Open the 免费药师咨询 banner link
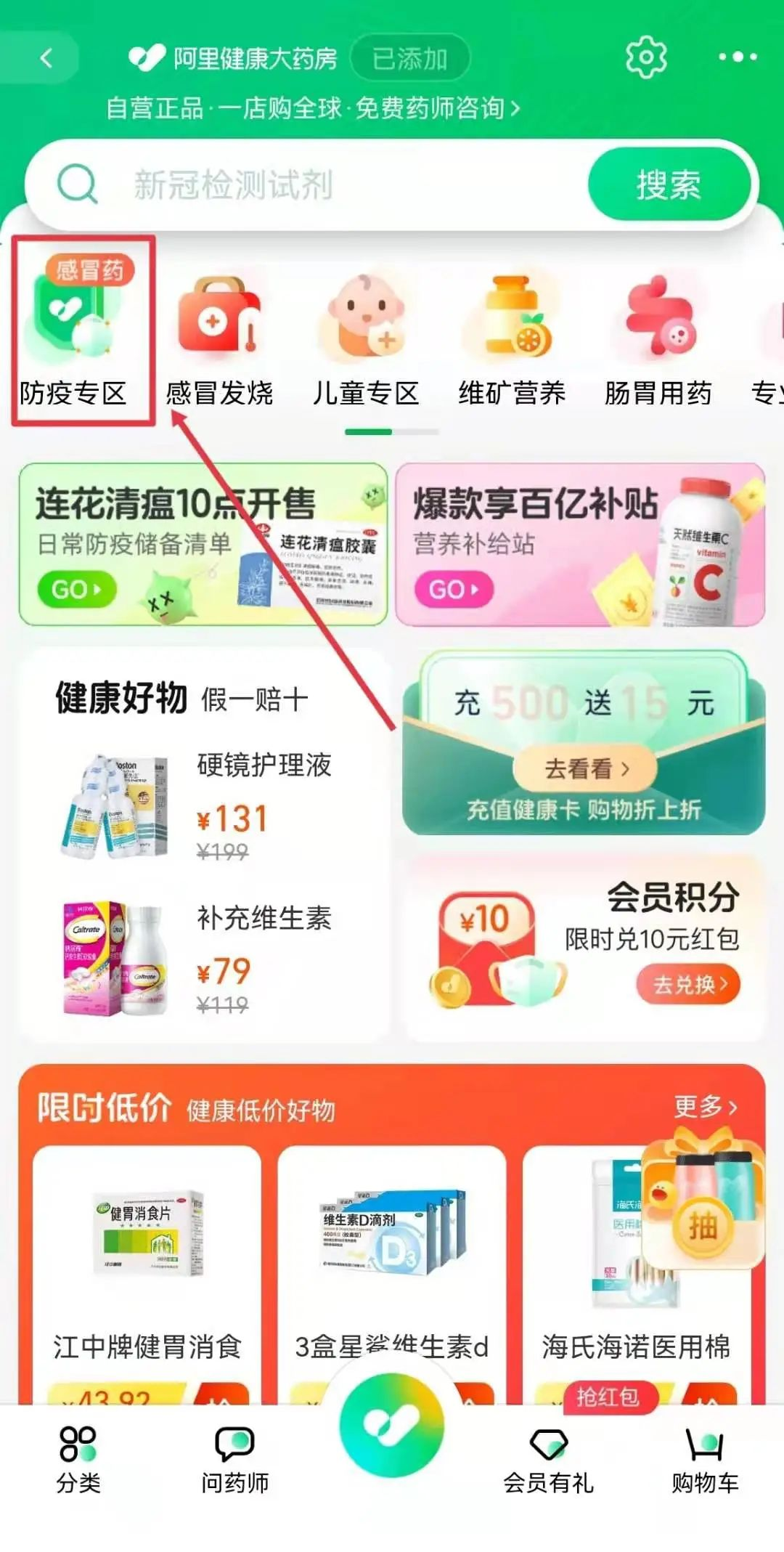Screen dimensions: 784x1552 tap(312, 108)
